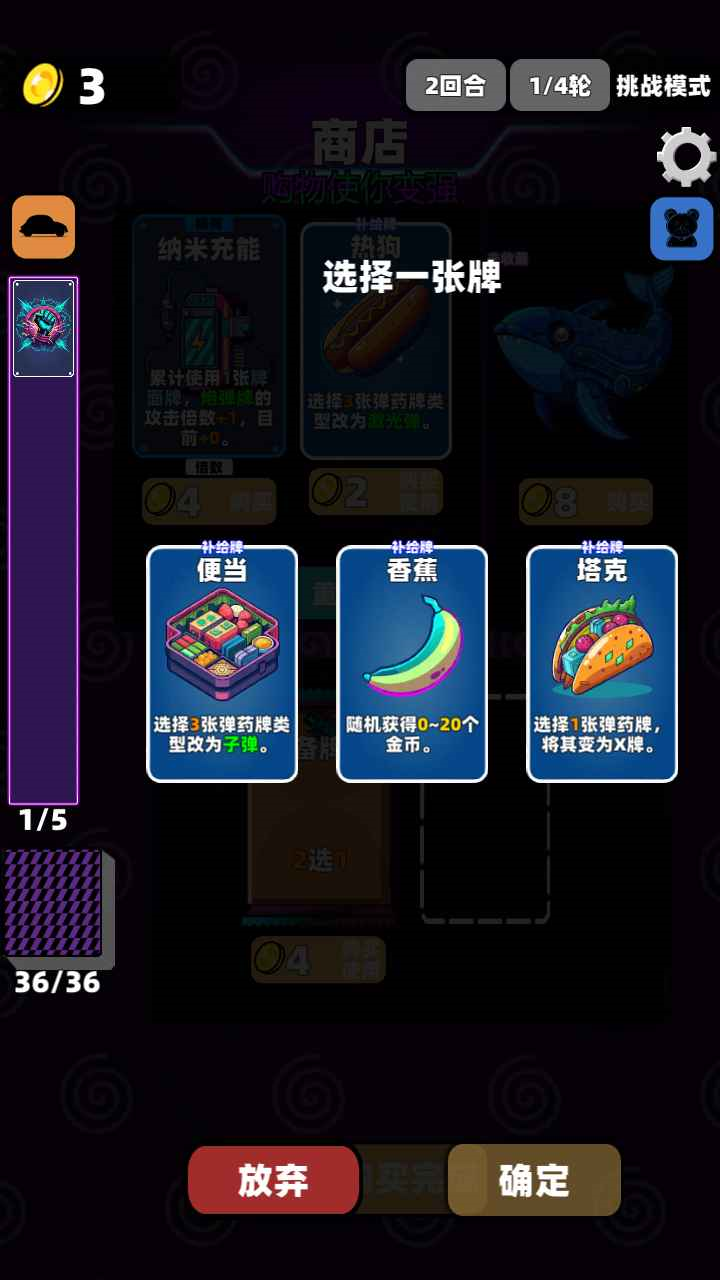
Task: Confirm choice with 确定 button
Action: coord(534,1180)
